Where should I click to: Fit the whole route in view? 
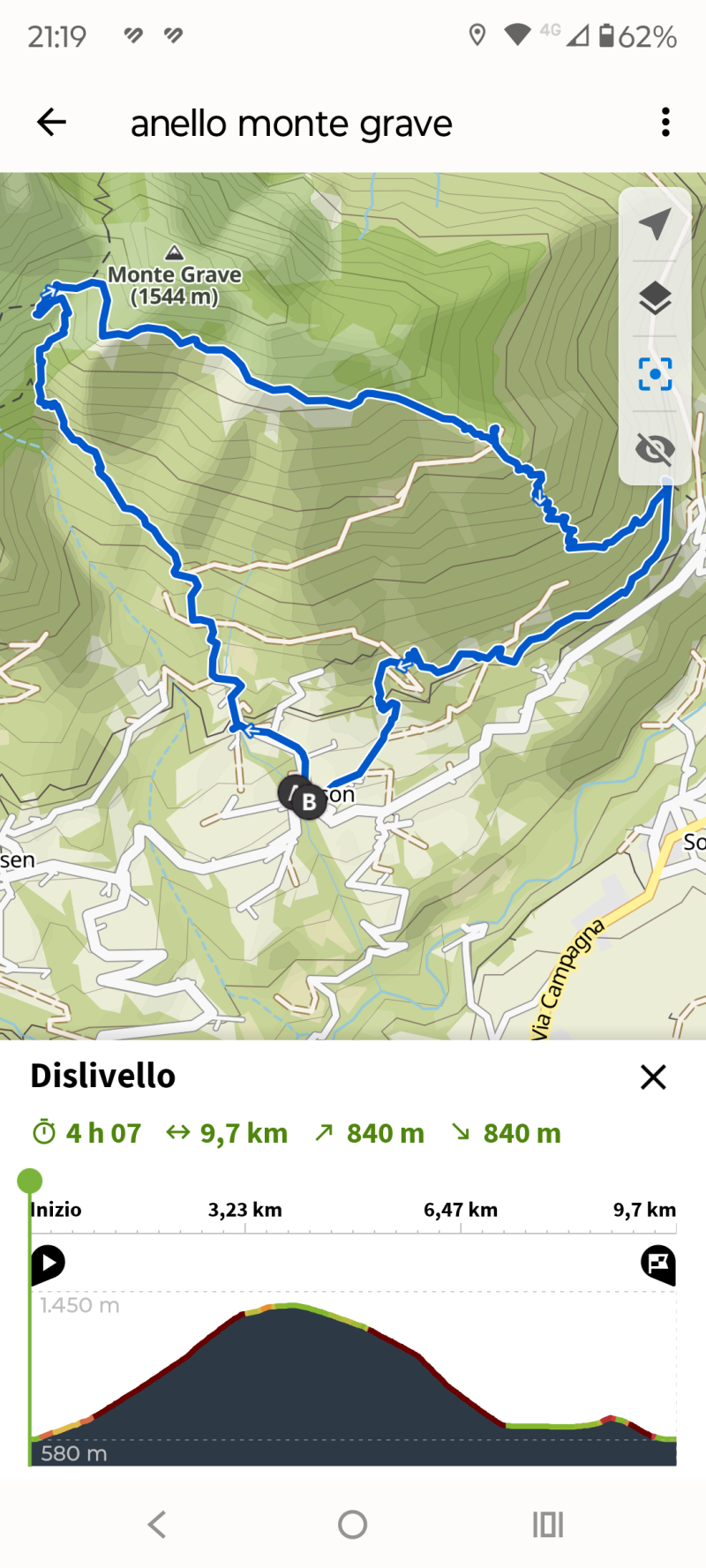(655, 374)
